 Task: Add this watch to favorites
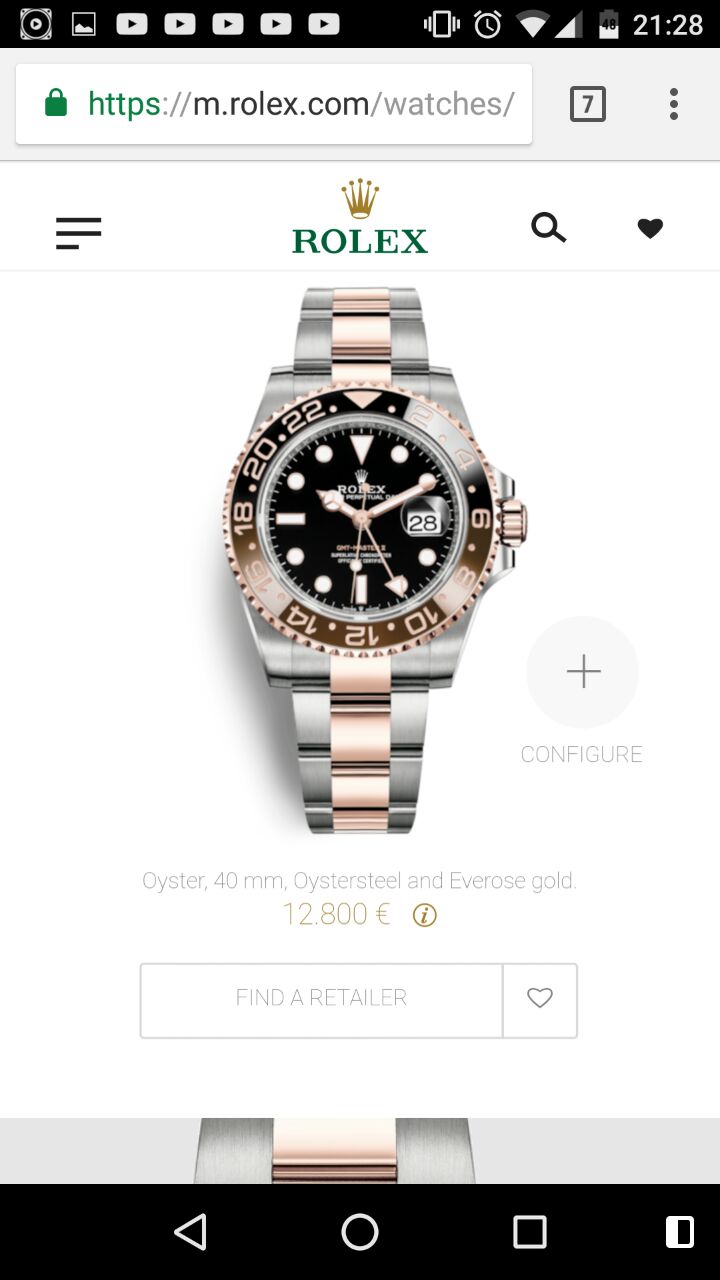coord(540,998)
